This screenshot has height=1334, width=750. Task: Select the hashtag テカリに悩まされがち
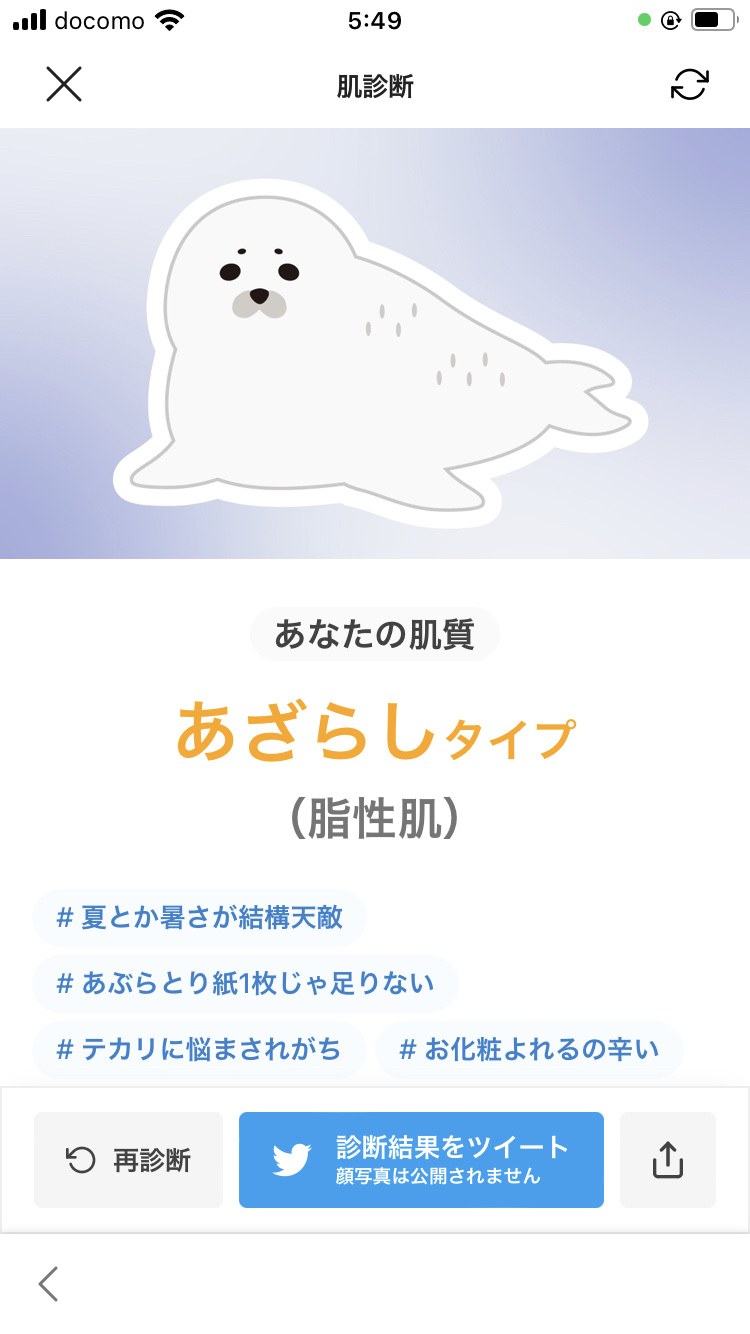(198, 1050)
